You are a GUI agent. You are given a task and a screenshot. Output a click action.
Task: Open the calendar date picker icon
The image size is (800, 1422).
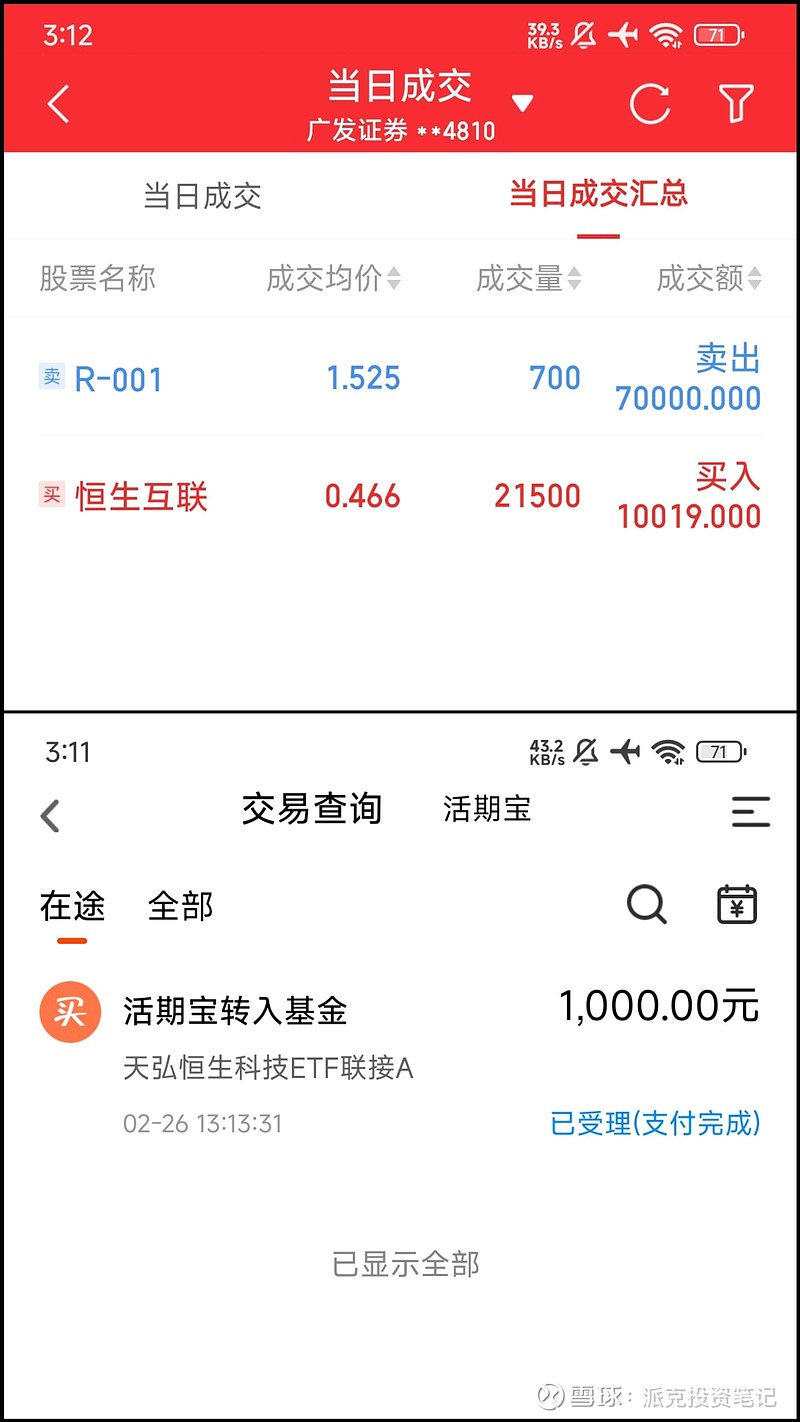pos(736,903)
